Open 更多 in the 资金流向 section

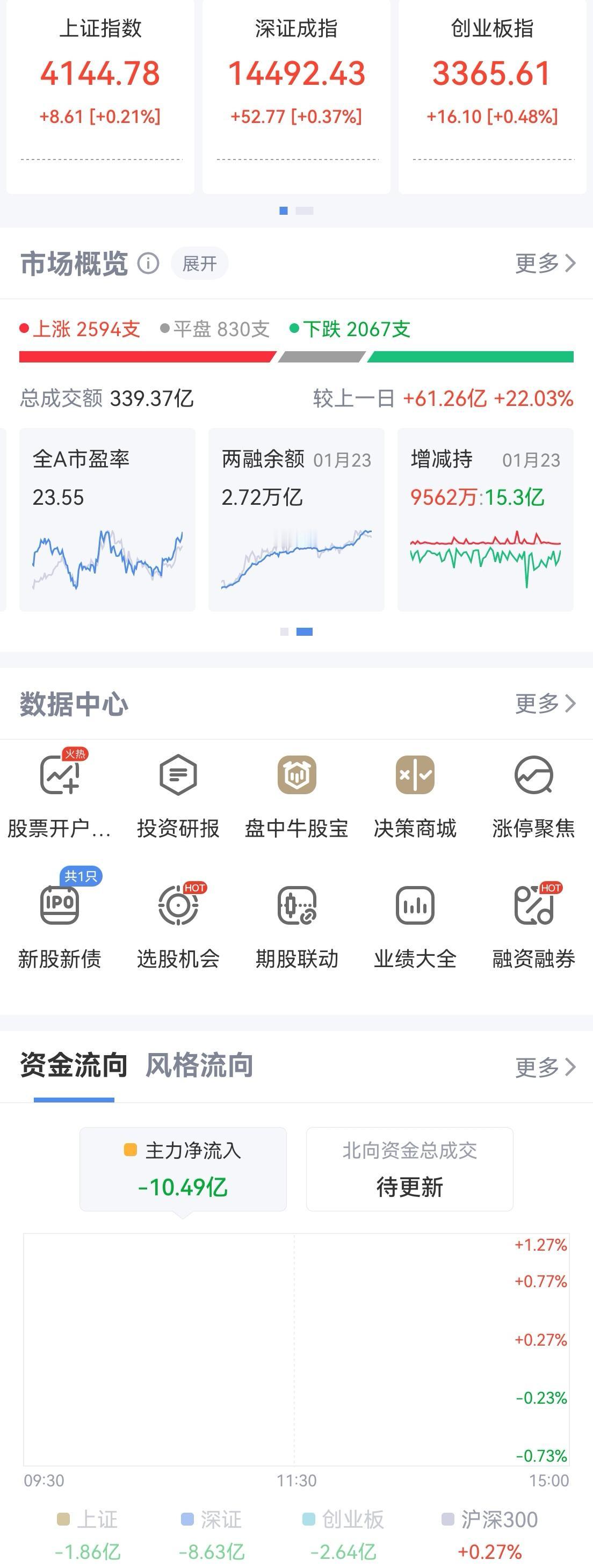pos(545,1067)
